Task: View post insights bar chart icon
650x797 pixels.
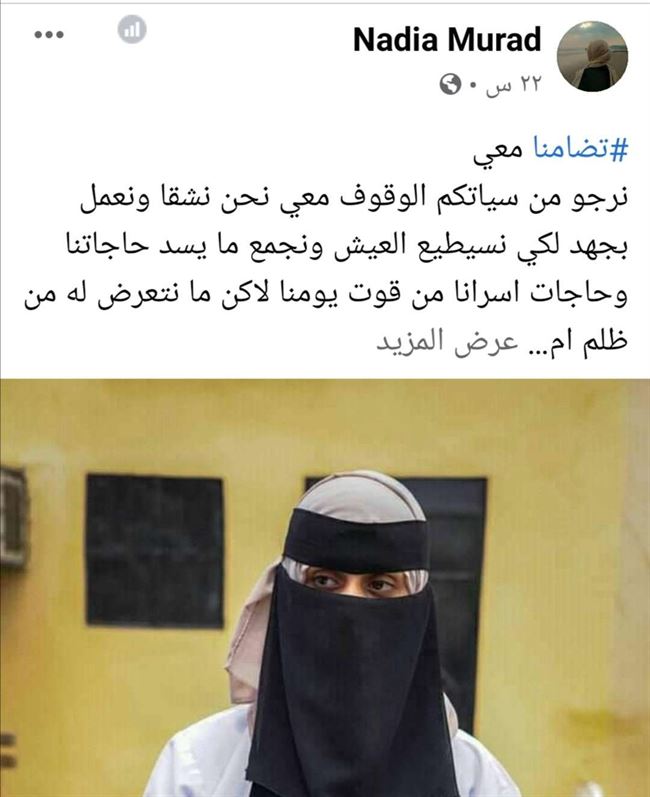Action: click(x=131, y=30)
